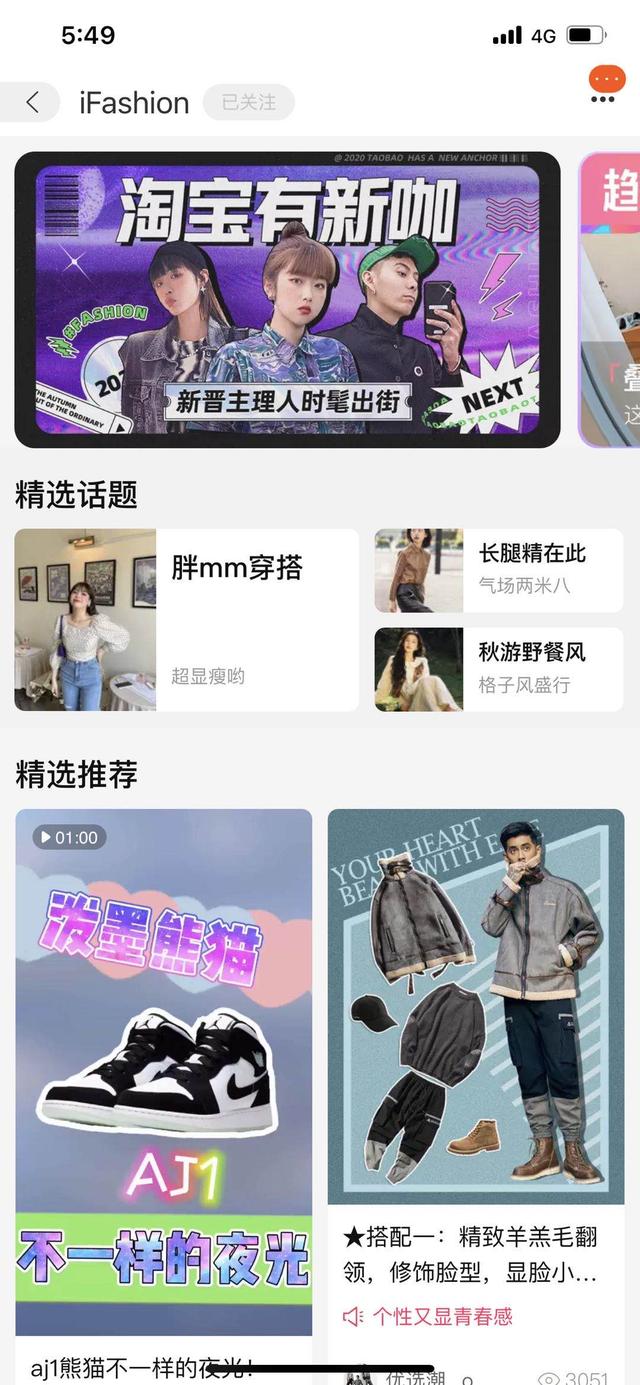Screen dimensions: 640x1385
Task: Open the 胖mm穿搭 topic card
Action: [187, 620]
